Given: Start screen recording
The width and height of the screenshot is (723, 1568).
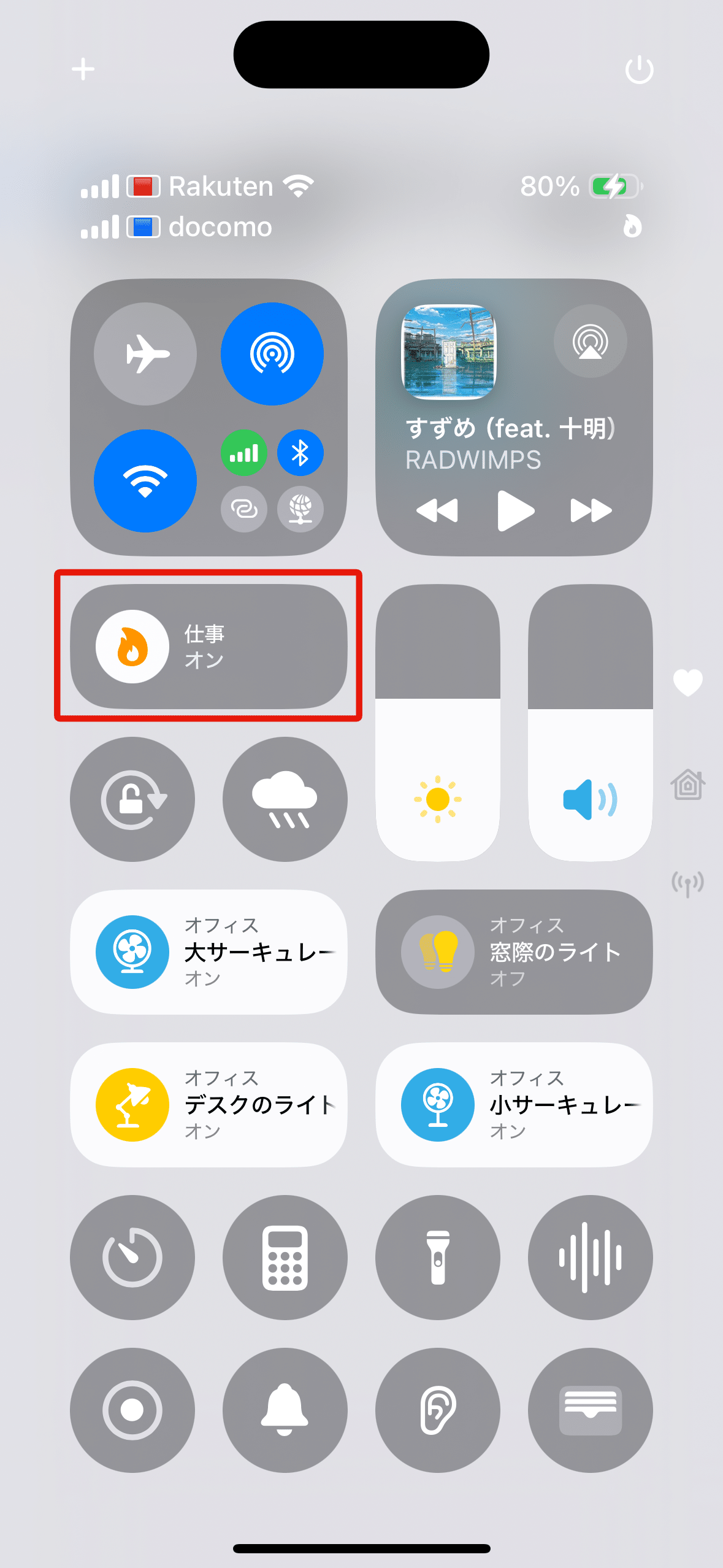Looking at the screenshot, I should pos(132,1410).
